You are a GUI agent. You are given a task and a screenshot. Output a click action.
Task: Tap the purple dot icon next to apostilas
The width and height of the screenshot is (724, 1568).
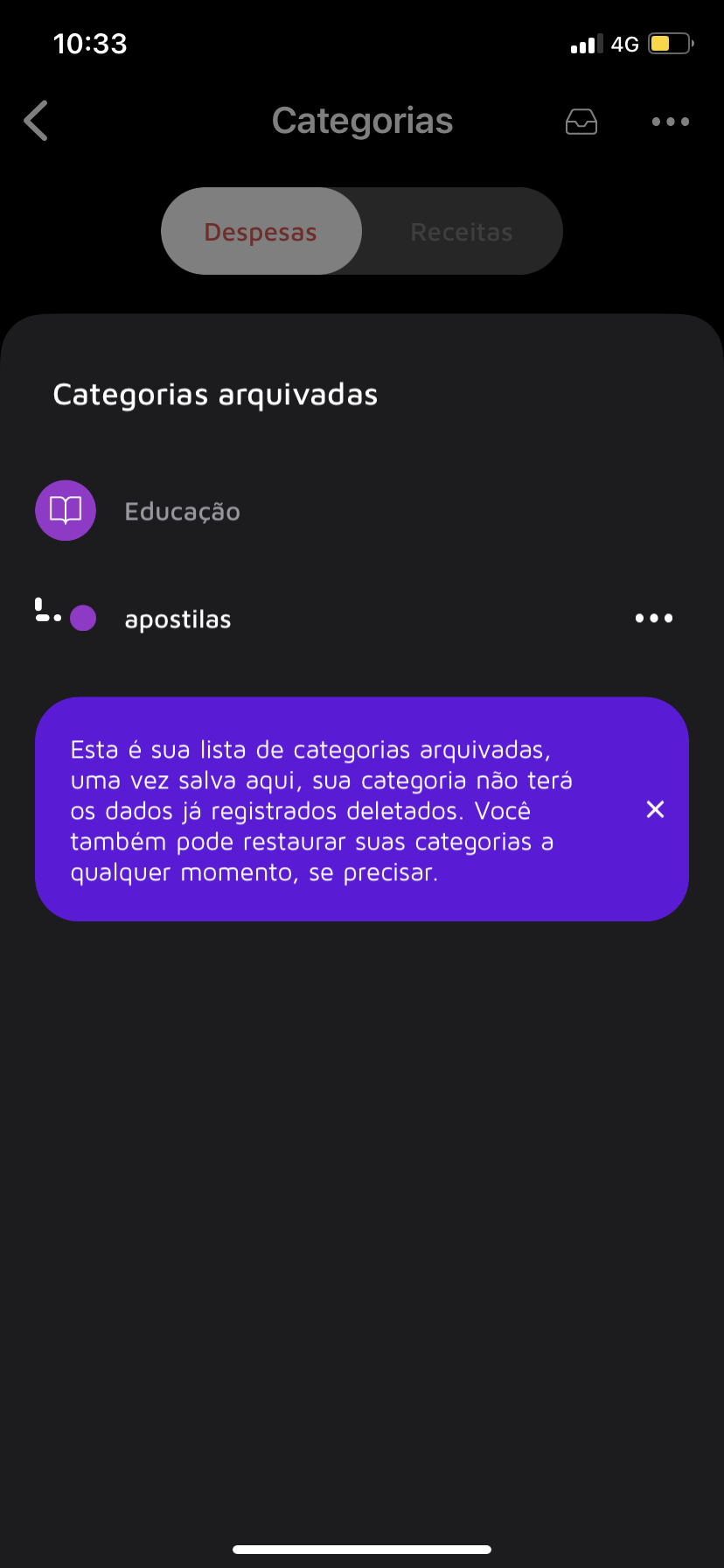pos(83,618)
